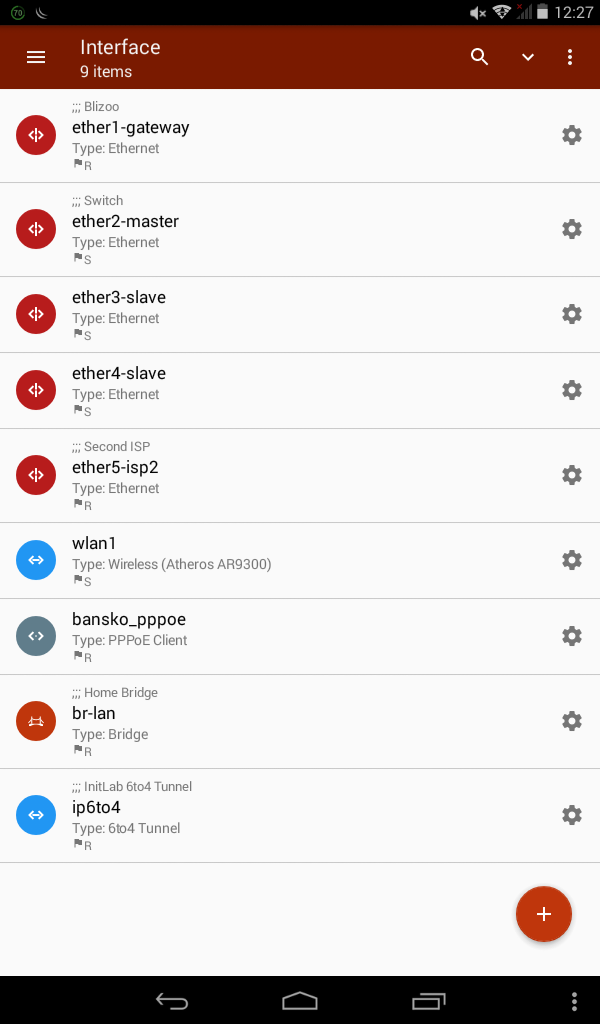
Task: Open settings gear for ether2-master
Action: [x=572, y=229]
